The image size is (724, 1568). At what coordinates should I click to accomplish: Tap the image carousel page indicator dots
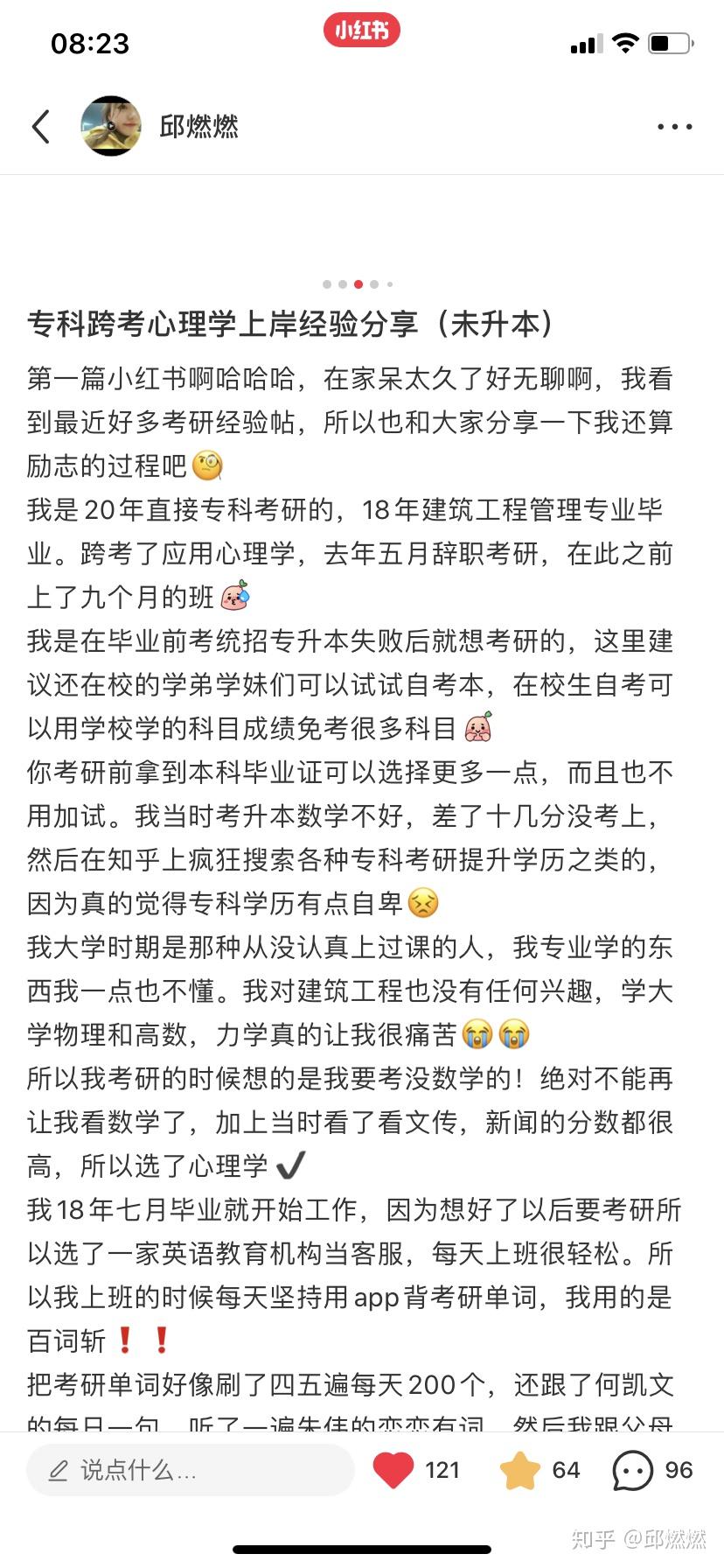click(x=358, y=284)
